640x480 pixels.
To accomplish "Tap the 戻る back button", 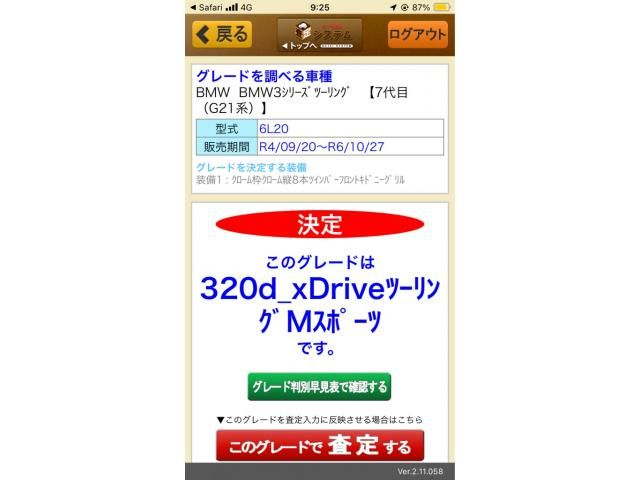I will pyautogui.click(x=222, y=34).
